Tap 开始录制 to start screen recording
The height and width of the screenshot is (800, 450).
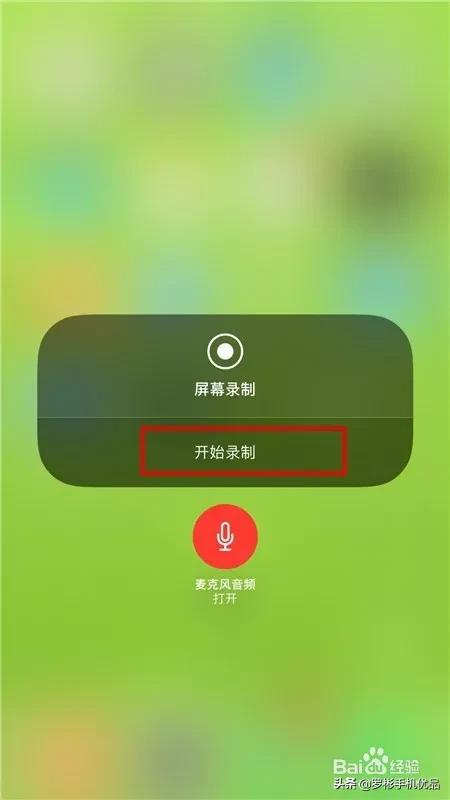(x=225, y=452)
